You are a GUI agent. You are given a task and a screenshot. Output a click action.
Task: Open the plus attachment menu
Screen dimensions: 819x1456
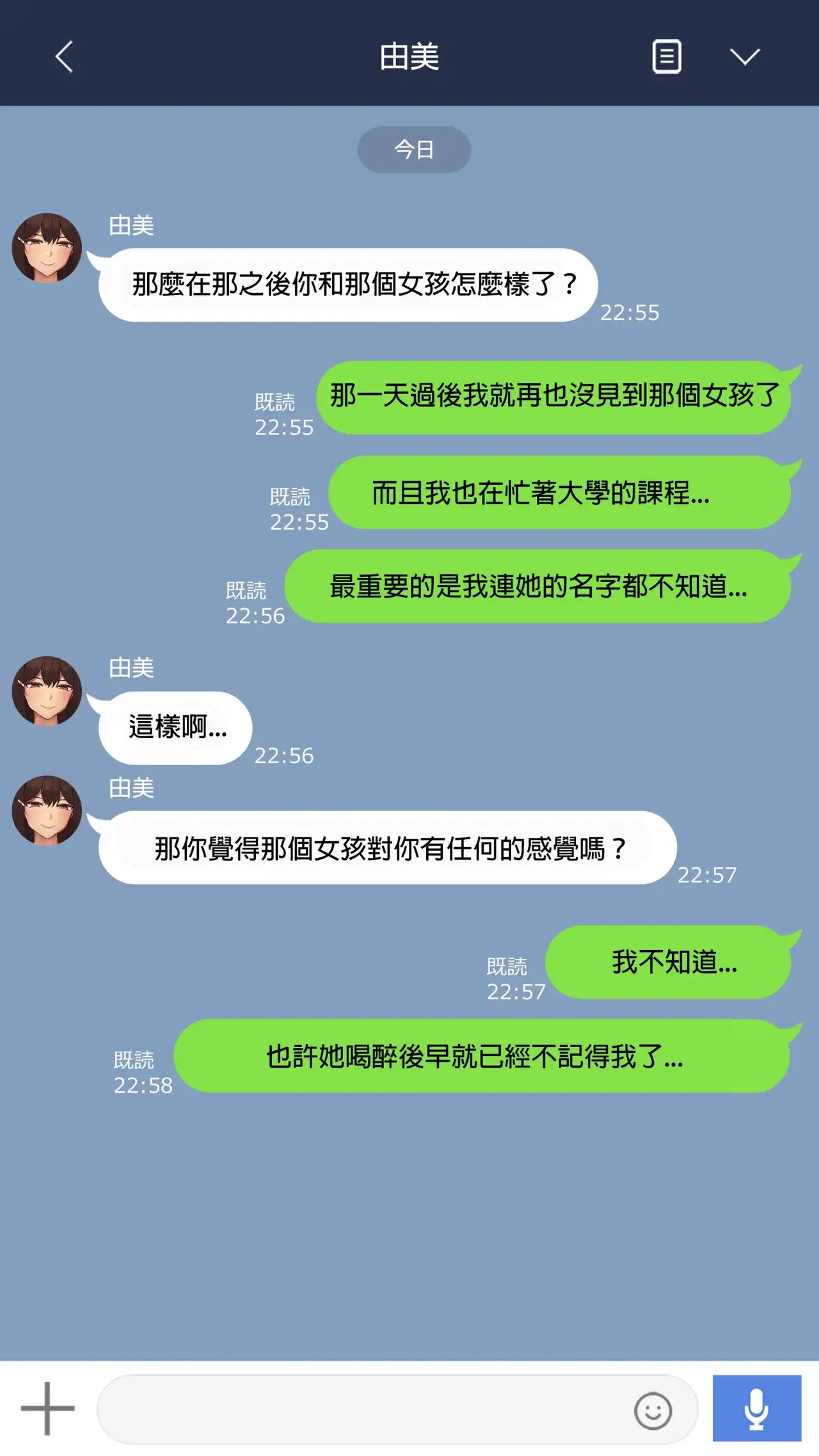tap(47, 1408)
